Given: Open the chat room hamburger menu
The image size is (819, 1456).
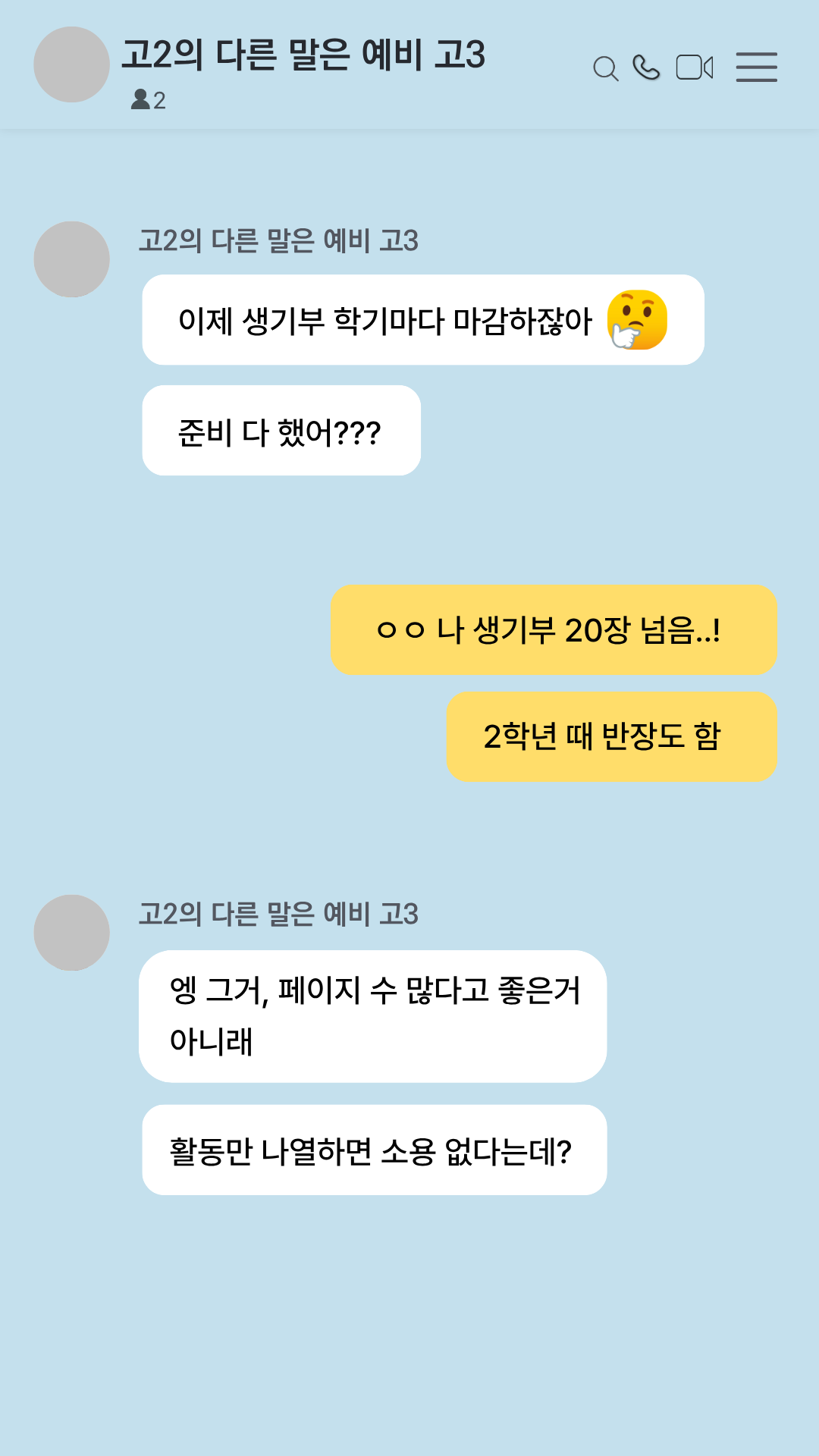Looking at the screenshot, I should coord(756,67).
